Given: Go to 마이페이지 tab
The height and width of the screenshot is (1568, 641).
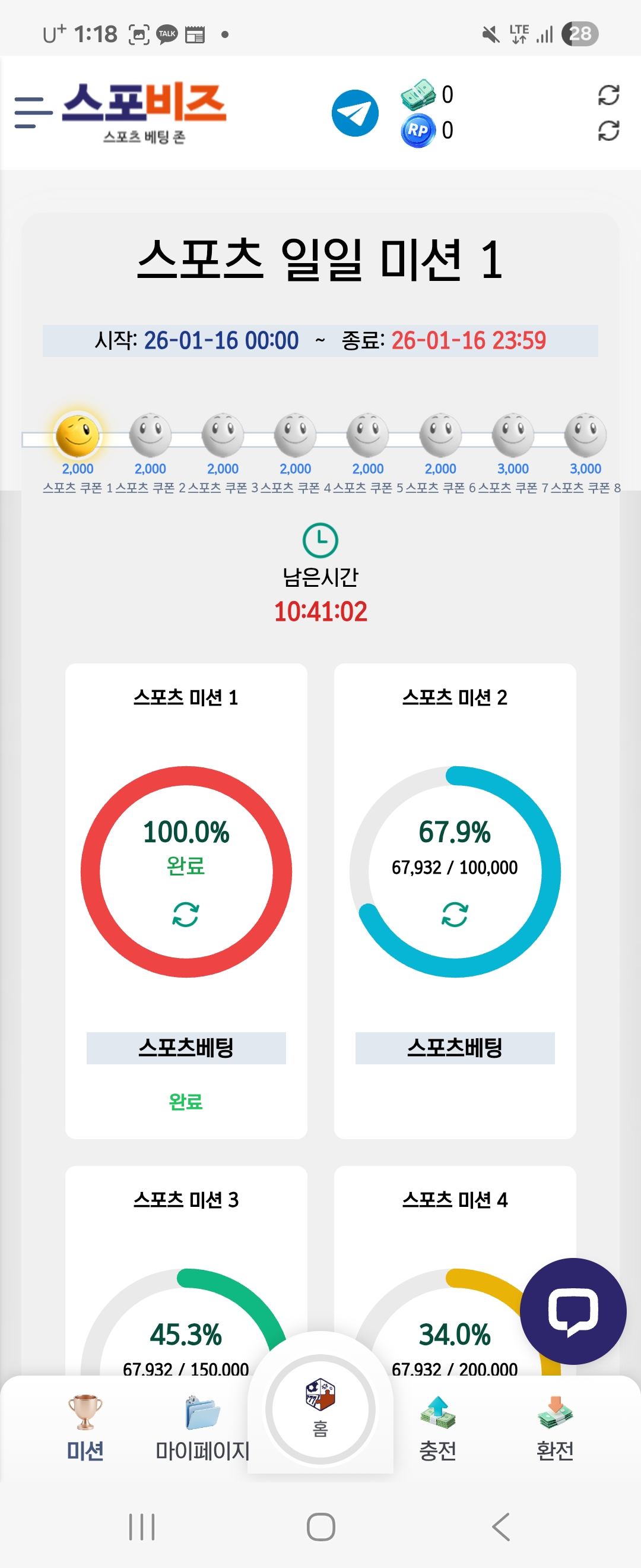Looking at the screenshot, I should coord(202,1427).
